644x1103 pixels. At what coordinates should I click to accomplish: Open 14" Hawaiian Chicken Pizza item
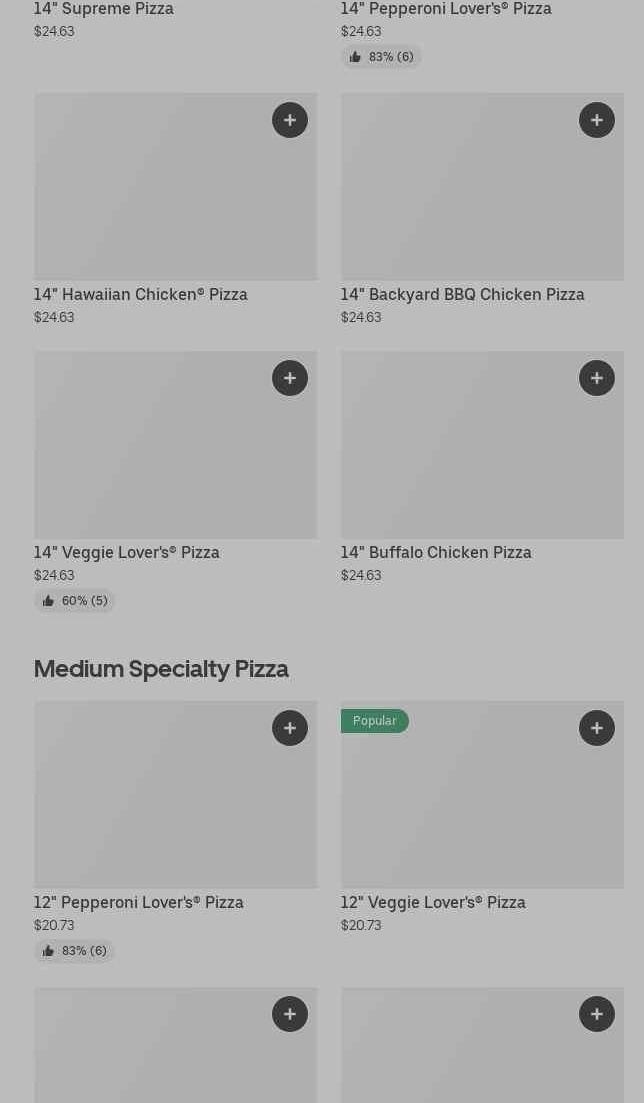point(141,294)
